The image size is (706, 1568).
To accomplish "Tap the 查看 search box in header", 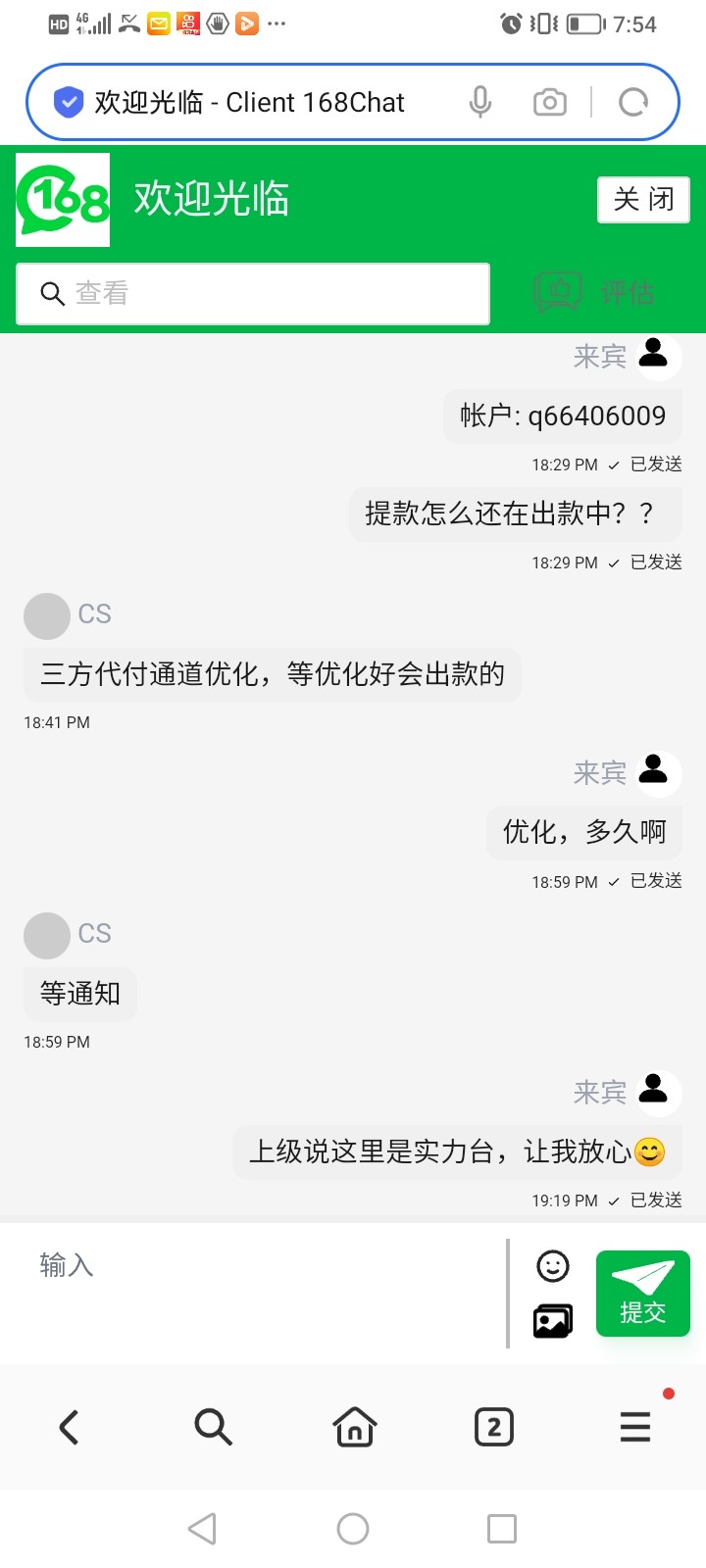I will [252, 293].
